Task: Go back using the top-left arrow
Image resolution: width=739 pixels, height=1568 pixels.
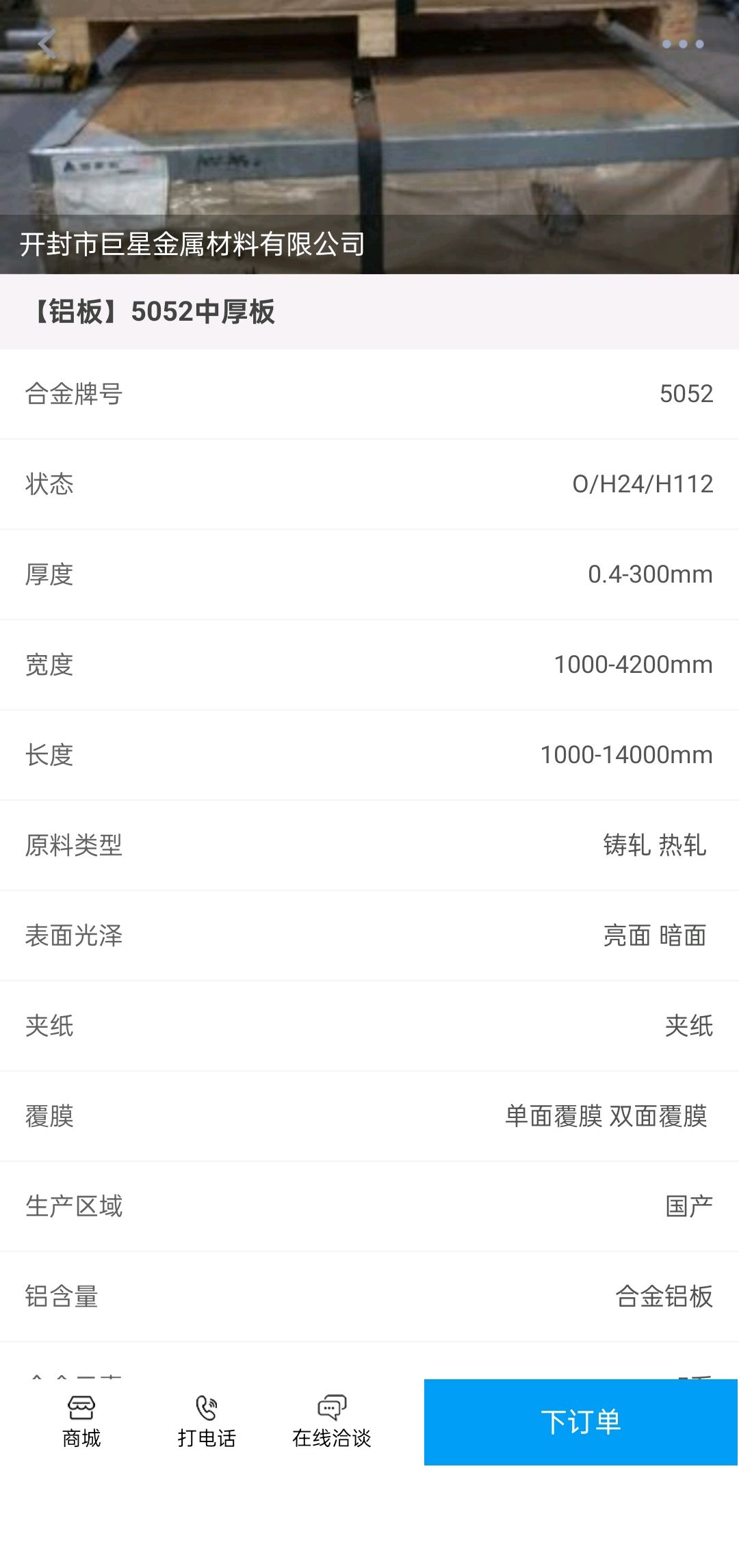Action: click(x=47, y=44)
